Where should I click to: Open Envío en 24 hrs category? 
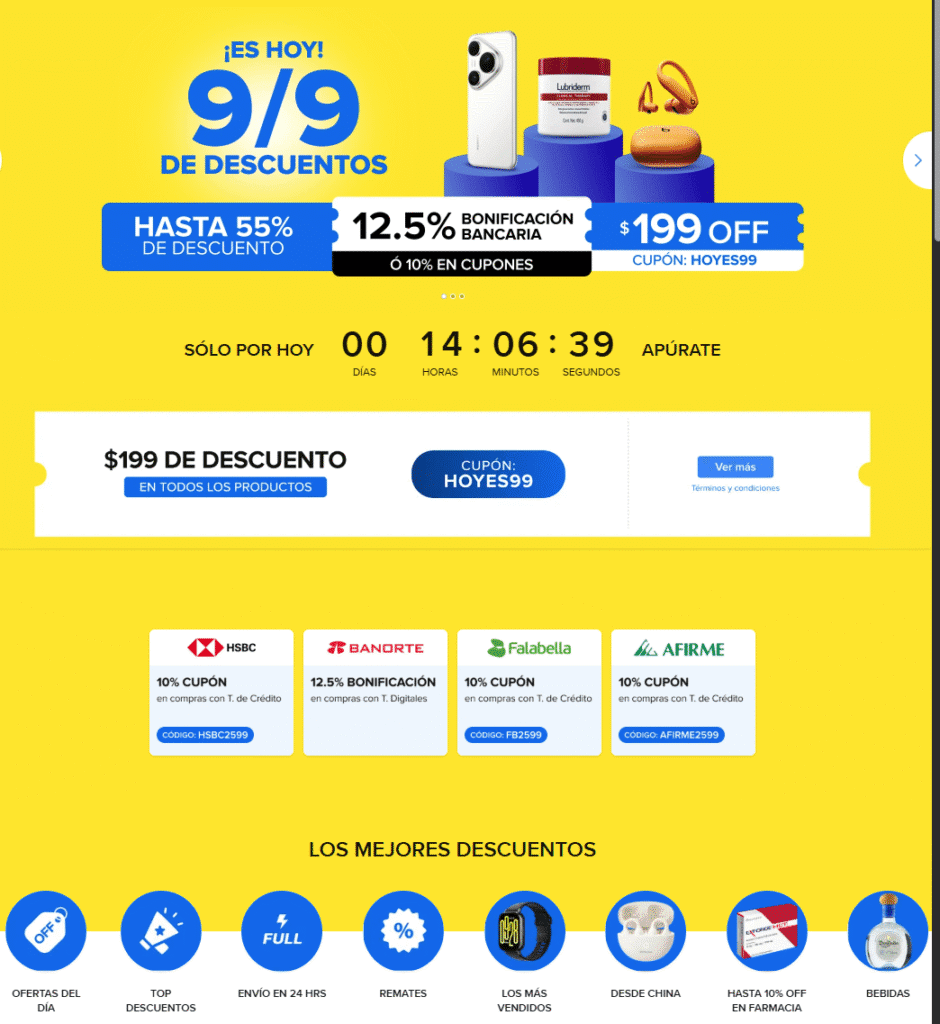tap(282, 933)
